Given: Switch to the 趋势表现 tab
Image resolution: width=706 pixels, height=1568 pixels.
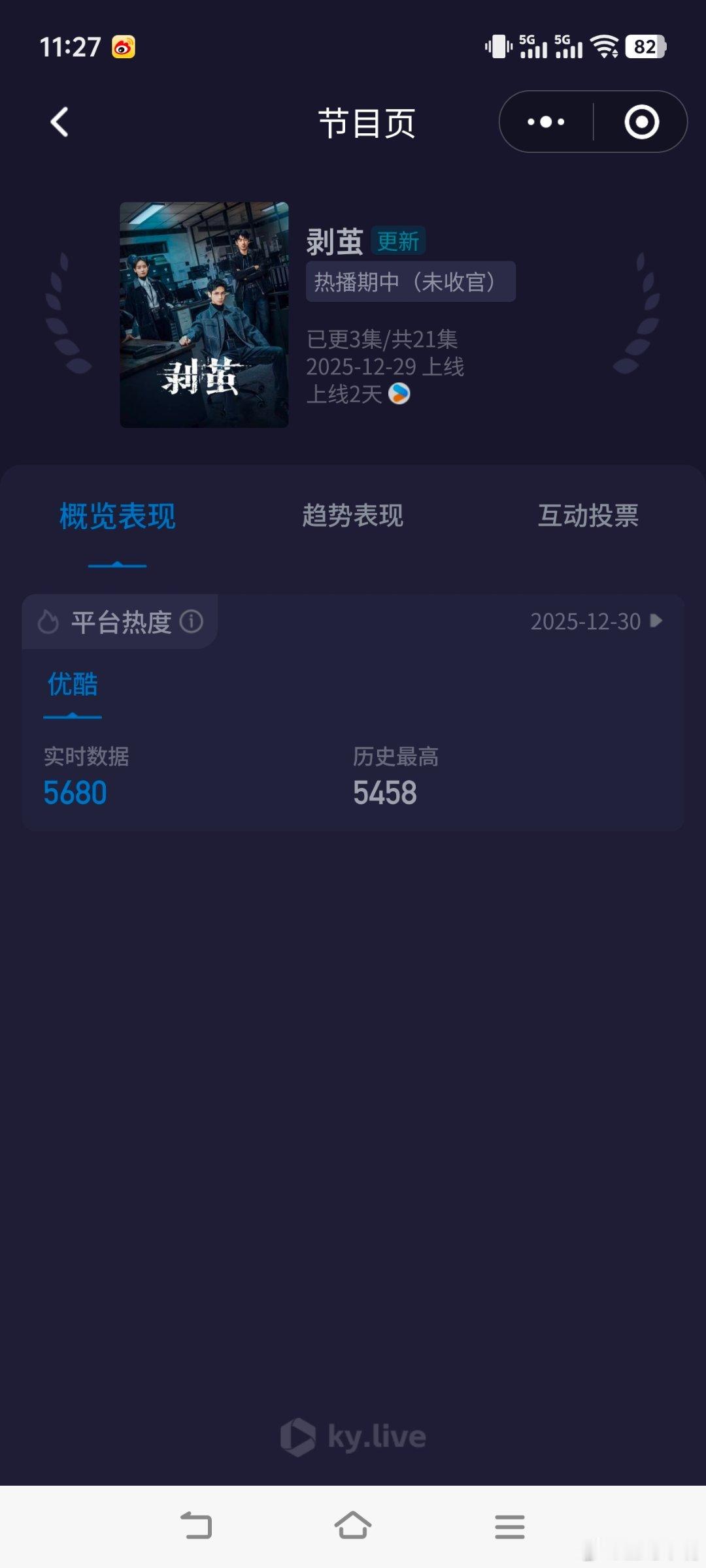Looking at the screenshot, I should (353, 516).
